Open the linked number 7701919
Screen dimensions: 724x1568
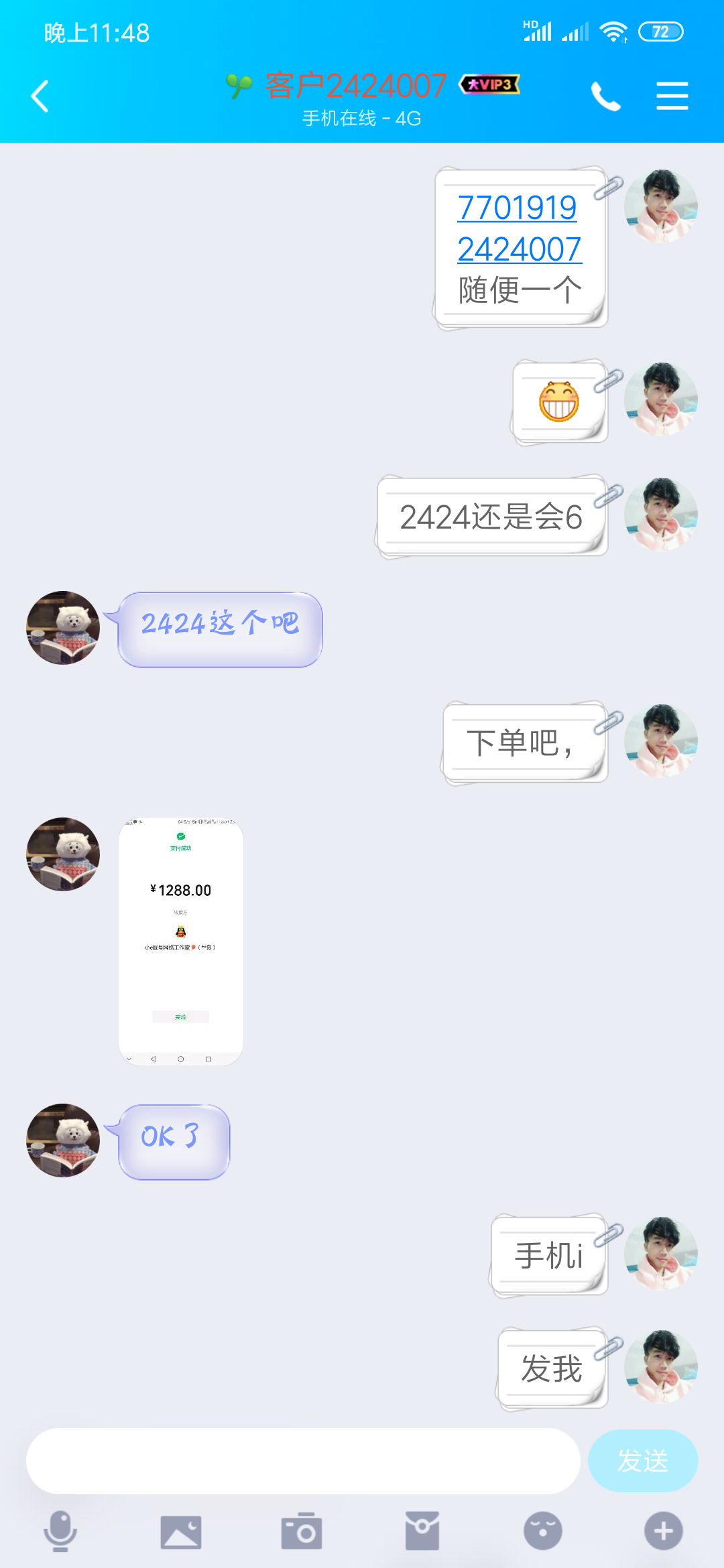pos(517,207)
